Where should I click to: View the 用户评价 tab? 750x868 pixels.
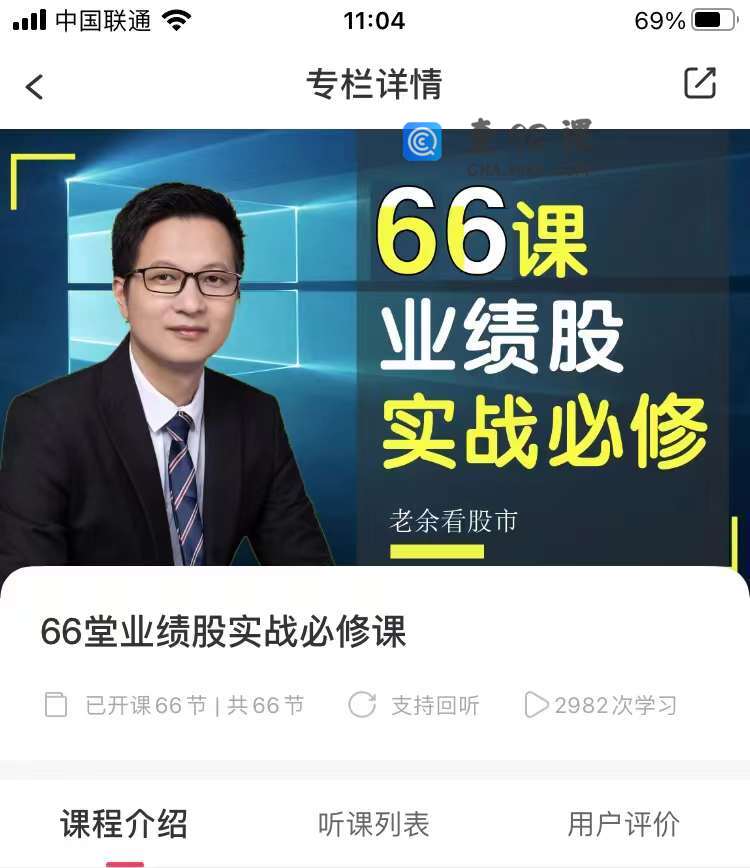(x=623, y=825)
